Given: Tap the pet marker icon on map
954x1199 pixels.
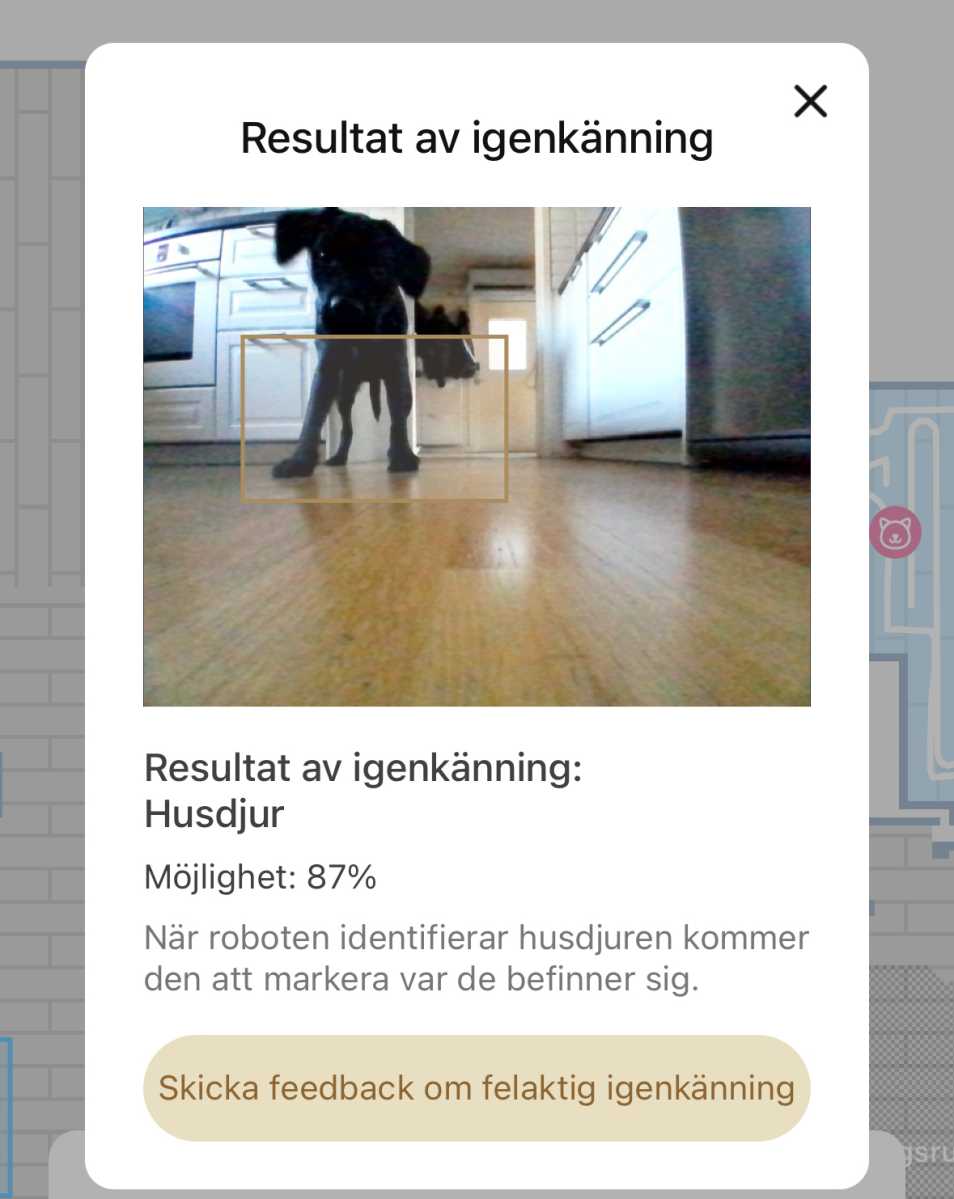Looking at the screenshot, I should (x=895, y=532).
